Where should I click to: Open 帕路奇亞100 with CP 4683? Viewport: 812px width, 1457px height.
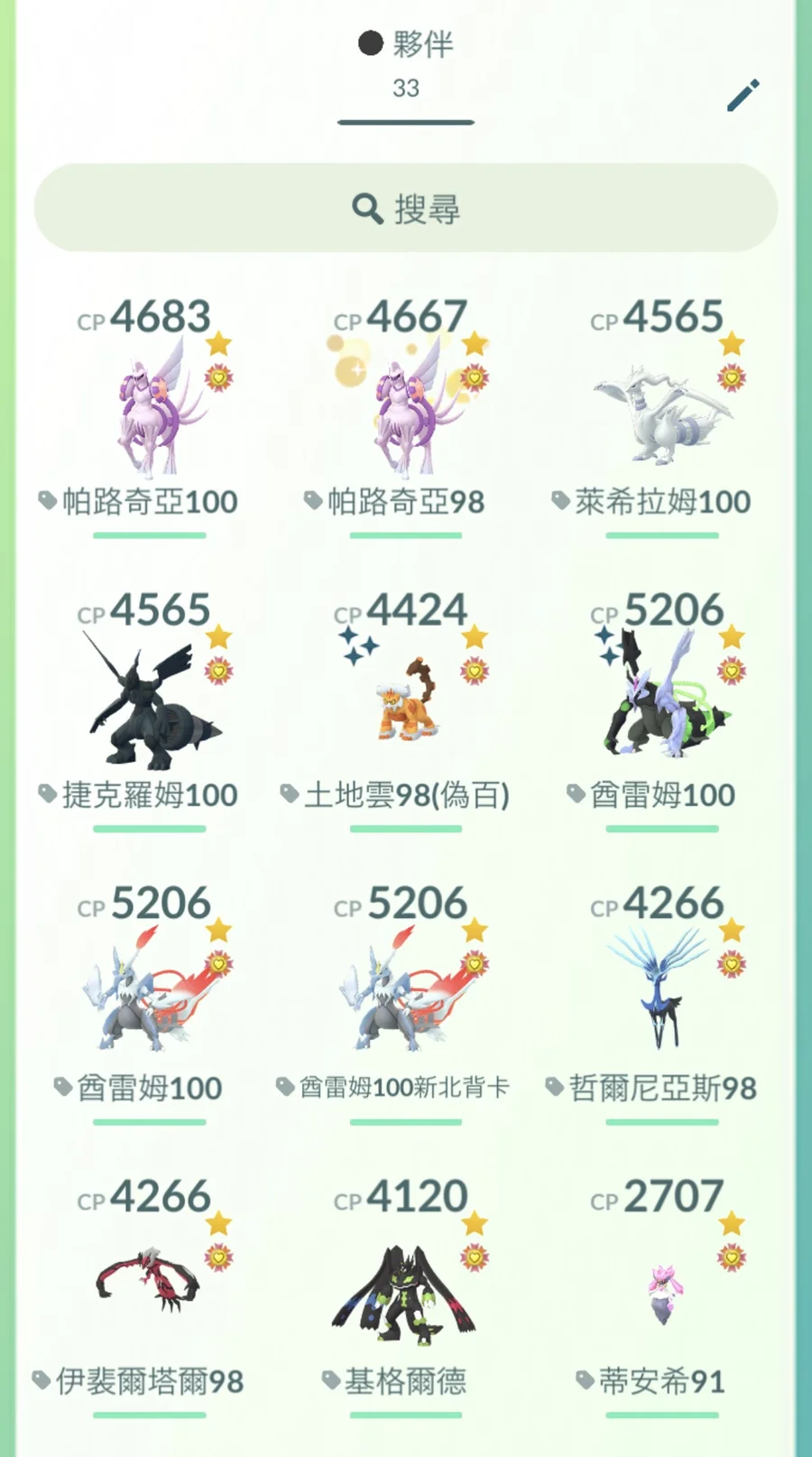click(x=150, y=416)
